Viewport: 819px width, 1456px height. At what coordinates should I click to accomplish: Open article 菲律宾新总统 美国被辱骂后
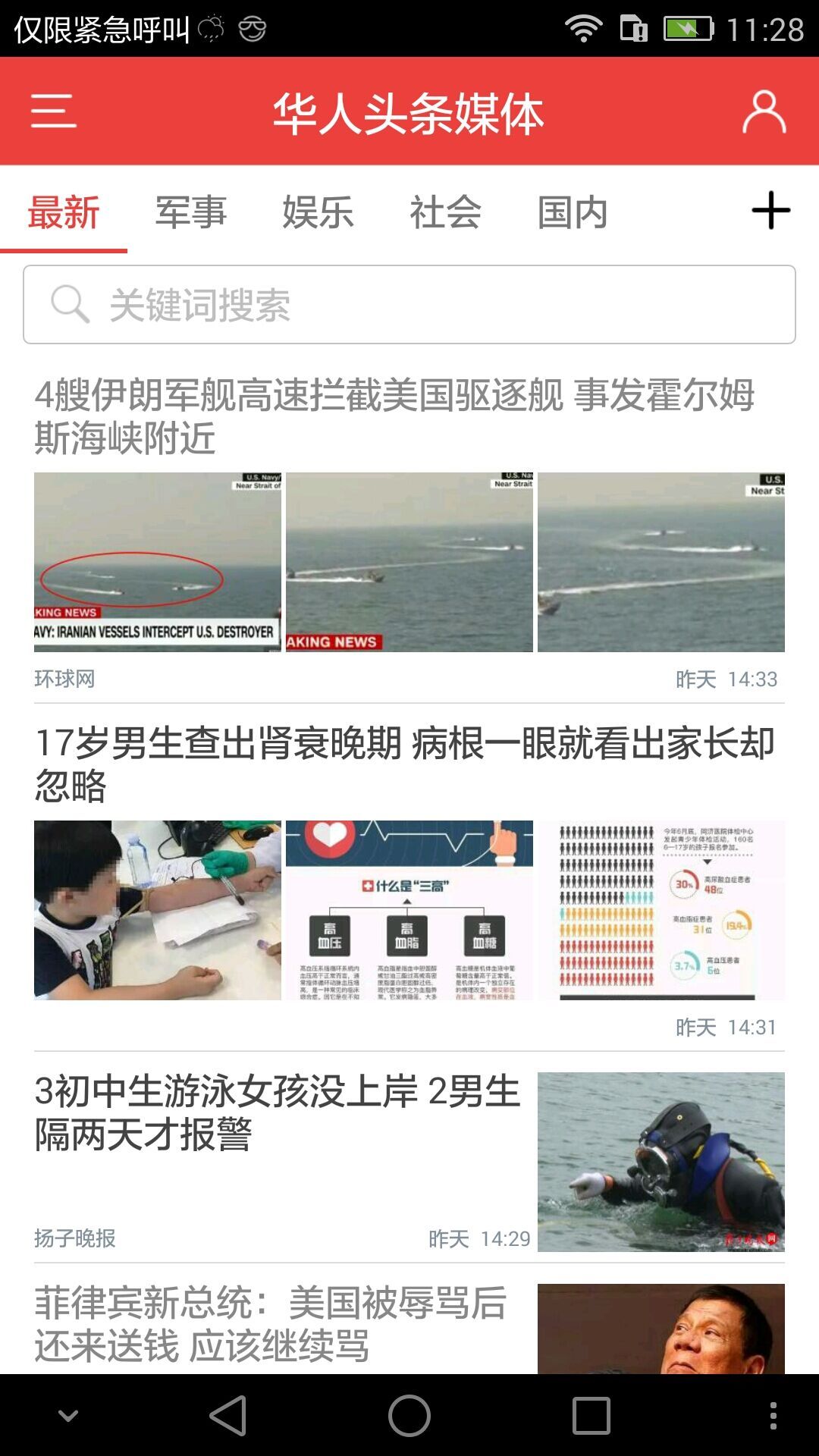271,1324
